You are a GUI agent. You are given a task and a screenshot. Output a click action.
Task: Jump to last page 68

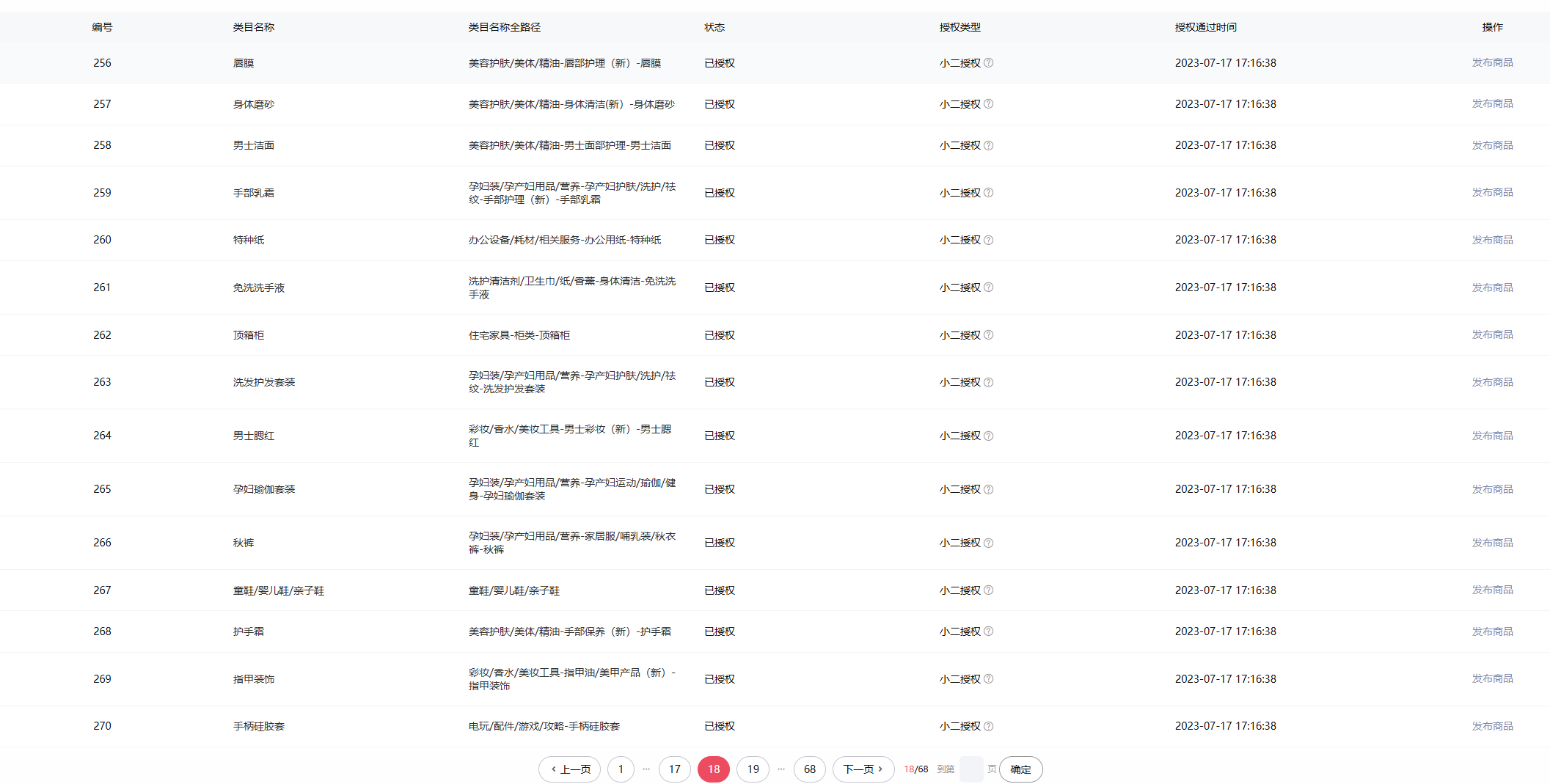810,769
